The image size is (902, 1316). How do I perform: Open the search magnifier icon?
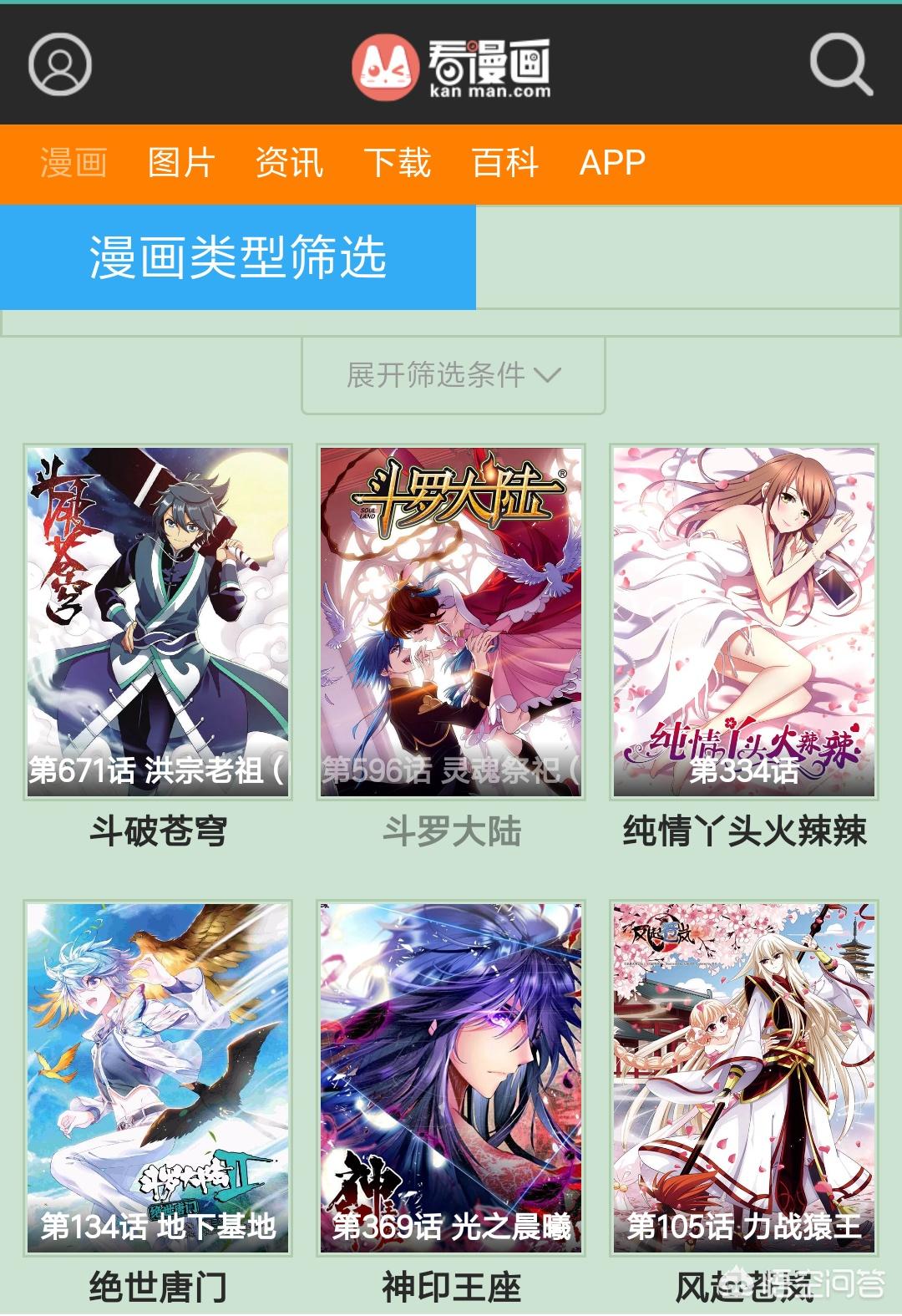840,64
